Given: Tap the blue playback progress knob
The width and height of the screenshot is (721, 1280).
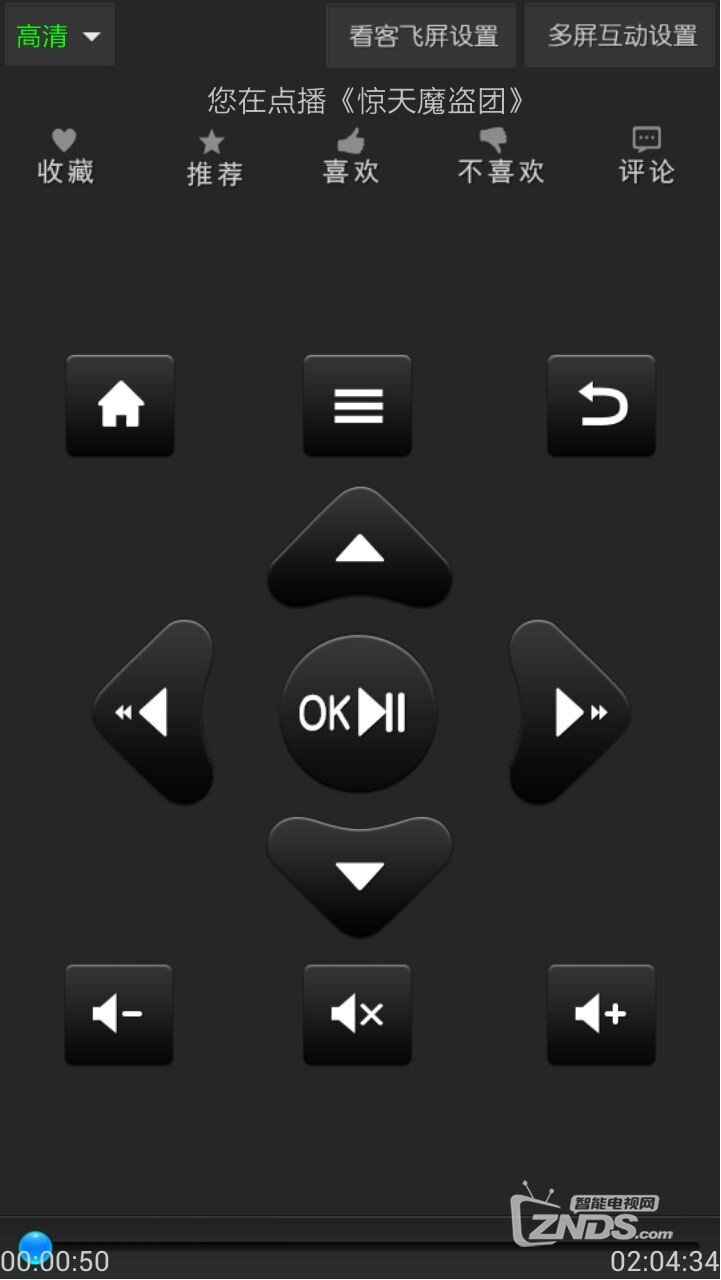Looking at the screenshot, I should click(35, 1248).
